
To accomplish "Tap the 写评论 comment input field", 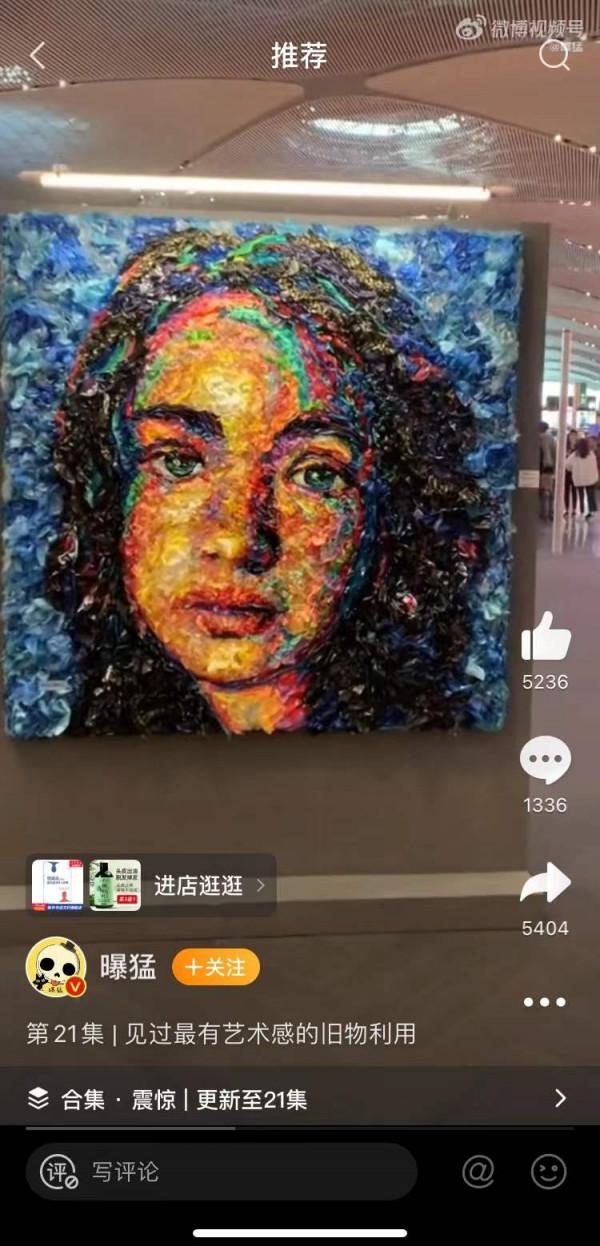I will click(220, 1172).
